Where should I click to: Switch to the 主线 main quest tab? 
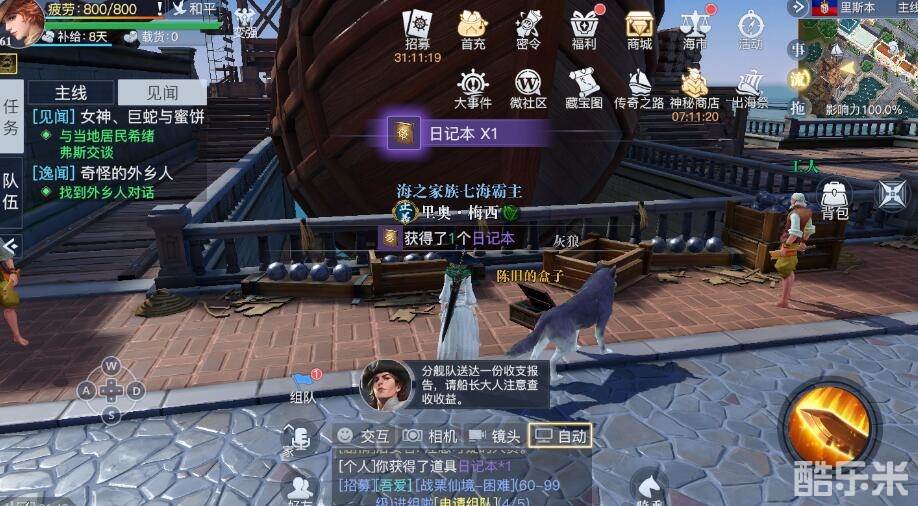(x=70, y=92)
